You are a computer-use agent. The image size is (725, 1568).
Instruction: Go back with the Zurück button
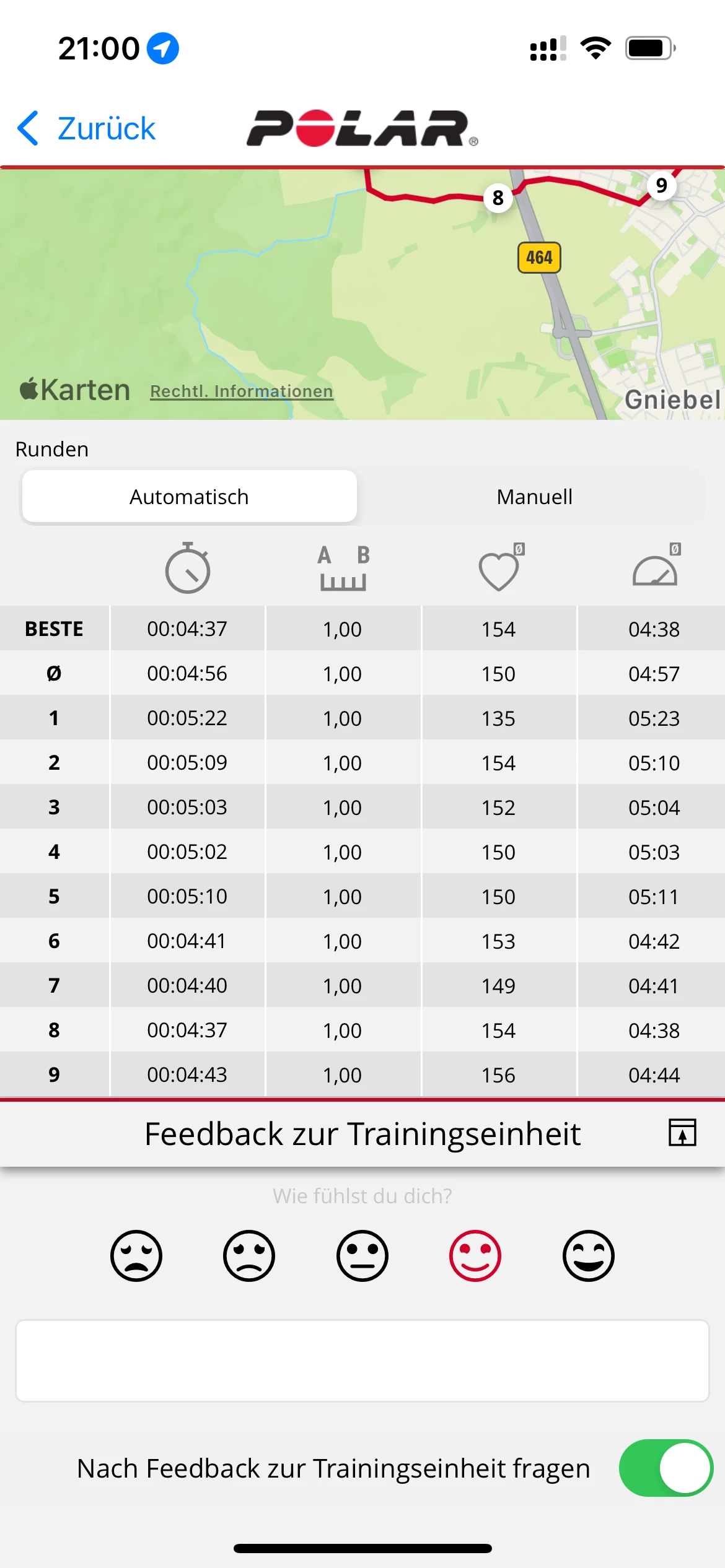[86, 128]
